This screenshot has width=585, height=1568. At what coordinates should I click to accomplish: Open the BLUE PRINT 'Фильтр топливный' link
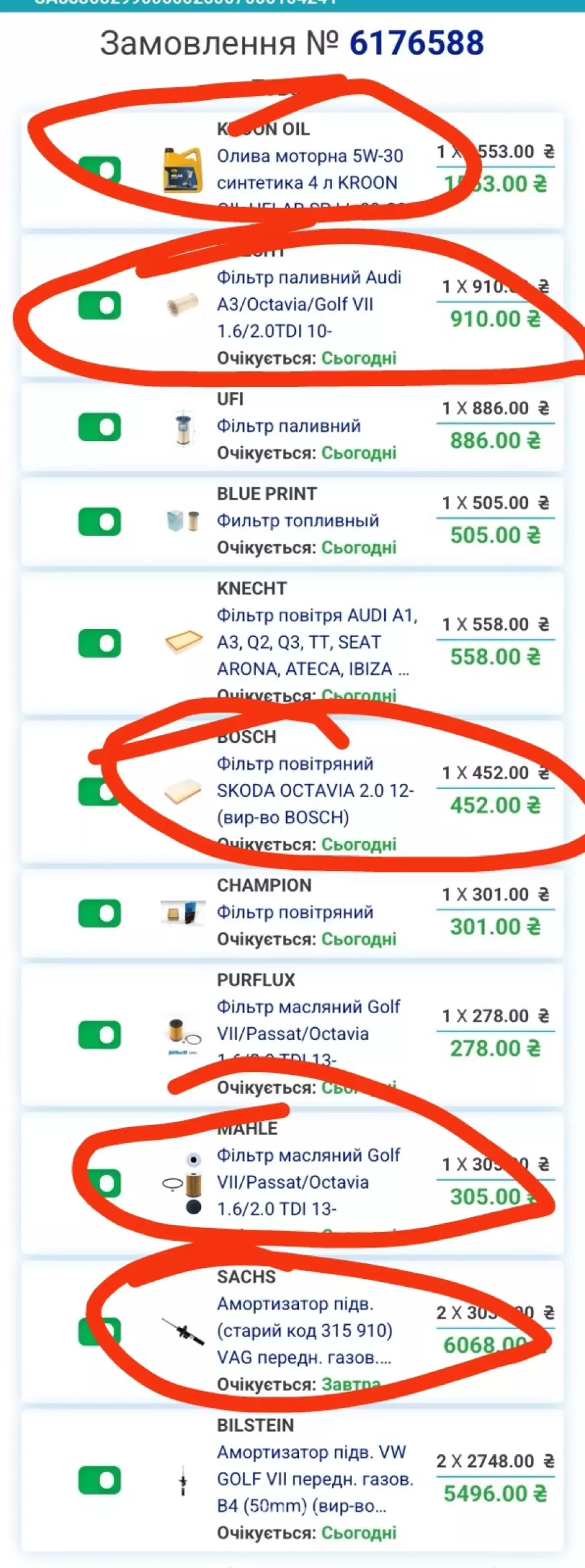pos(297,521)
